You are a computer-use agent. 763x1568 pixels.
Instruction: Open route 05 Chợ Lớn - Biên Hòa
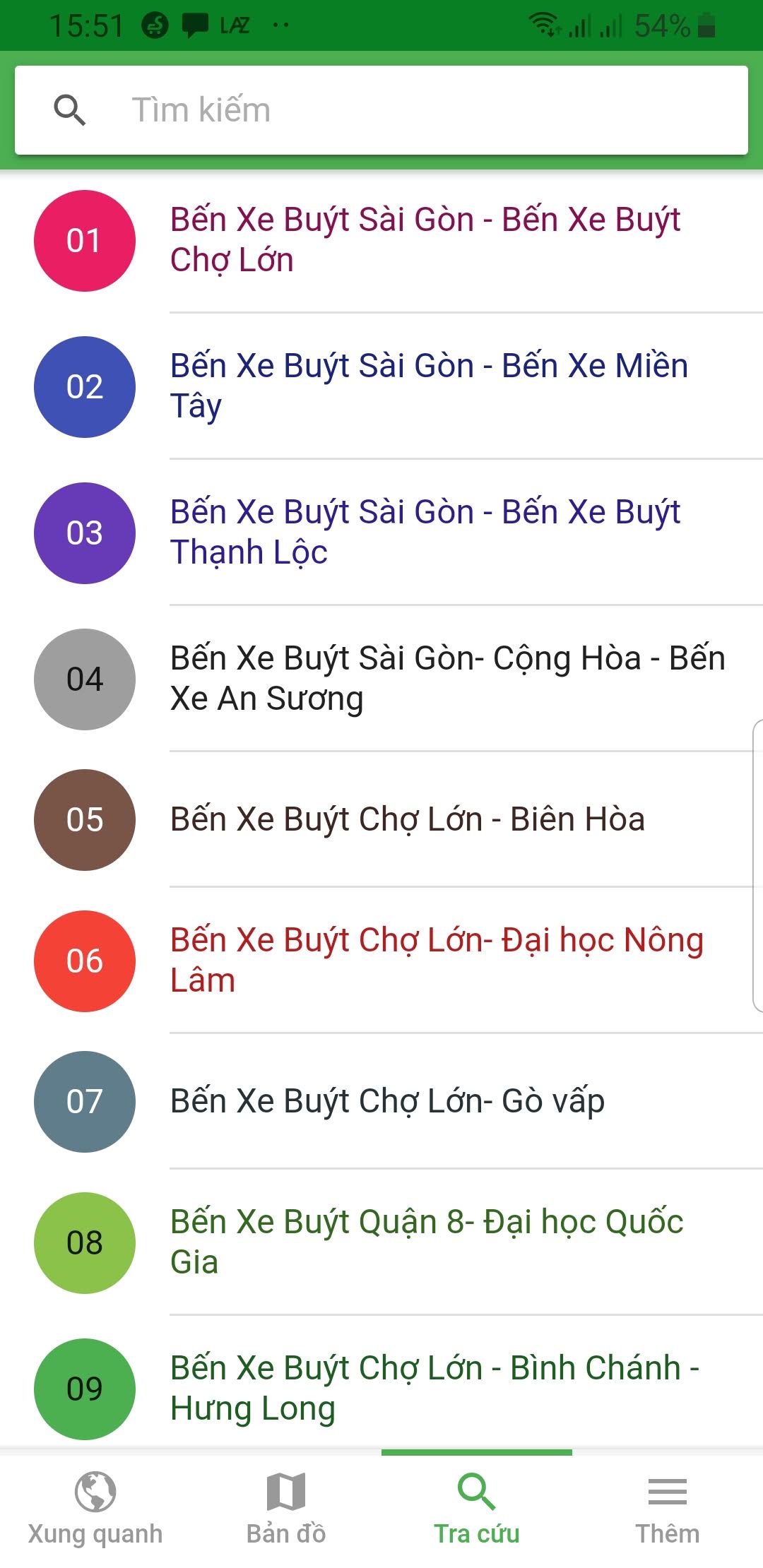(x=381, y=819)
